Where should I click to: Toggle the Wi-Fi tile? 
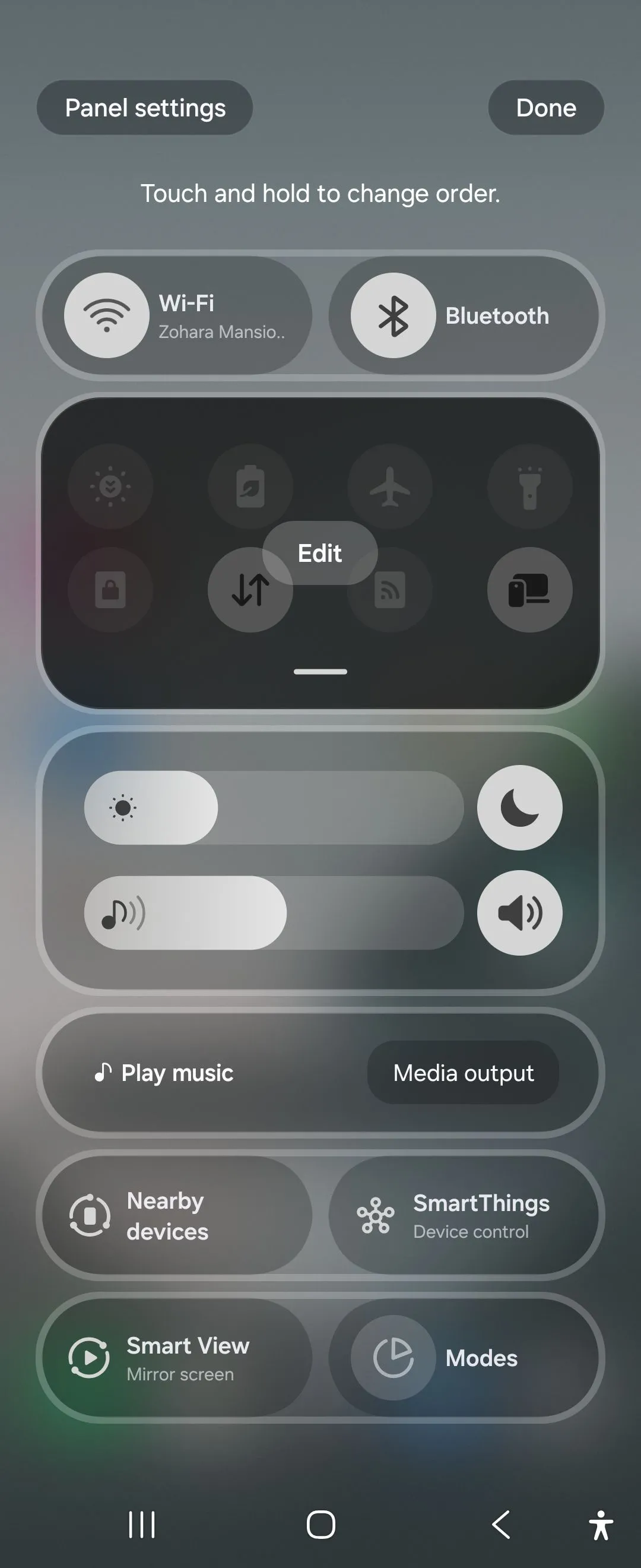tap(107, 315)
